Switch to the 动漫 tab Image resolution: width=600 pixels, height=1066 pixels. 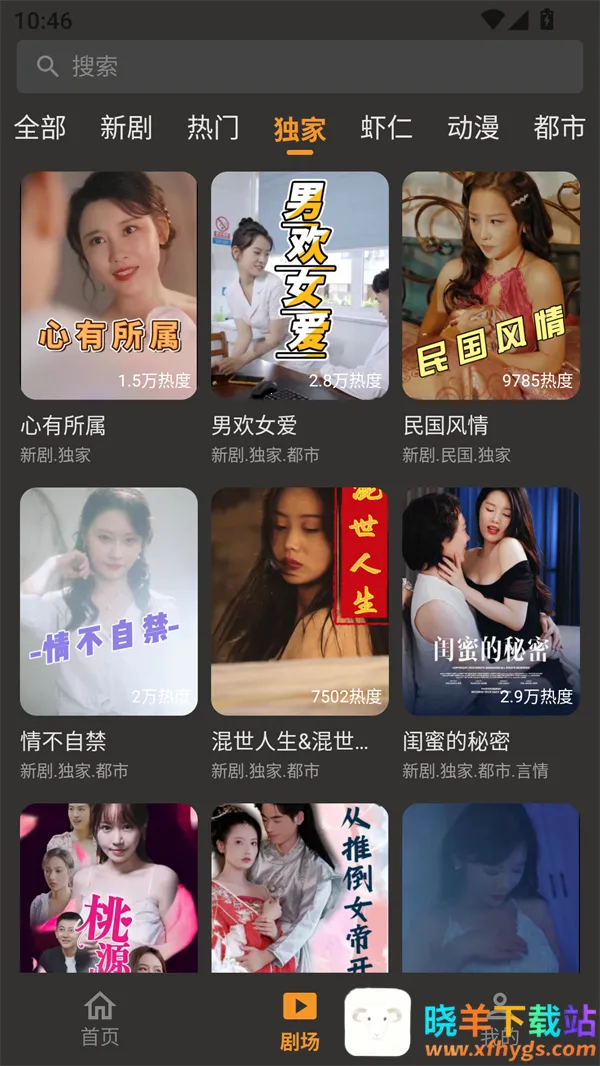pos(473,128)
